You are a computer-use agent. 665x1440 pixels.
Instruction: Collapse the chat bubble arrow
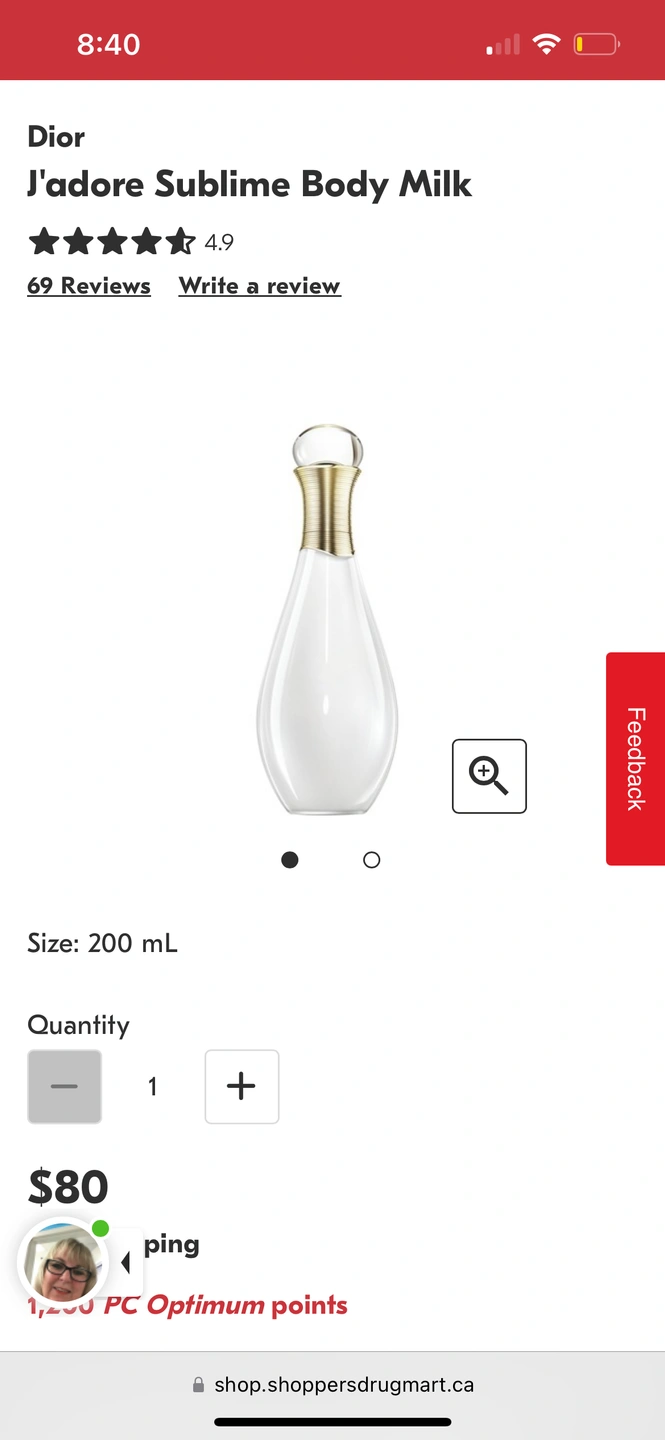click(x=126, y=1263)
